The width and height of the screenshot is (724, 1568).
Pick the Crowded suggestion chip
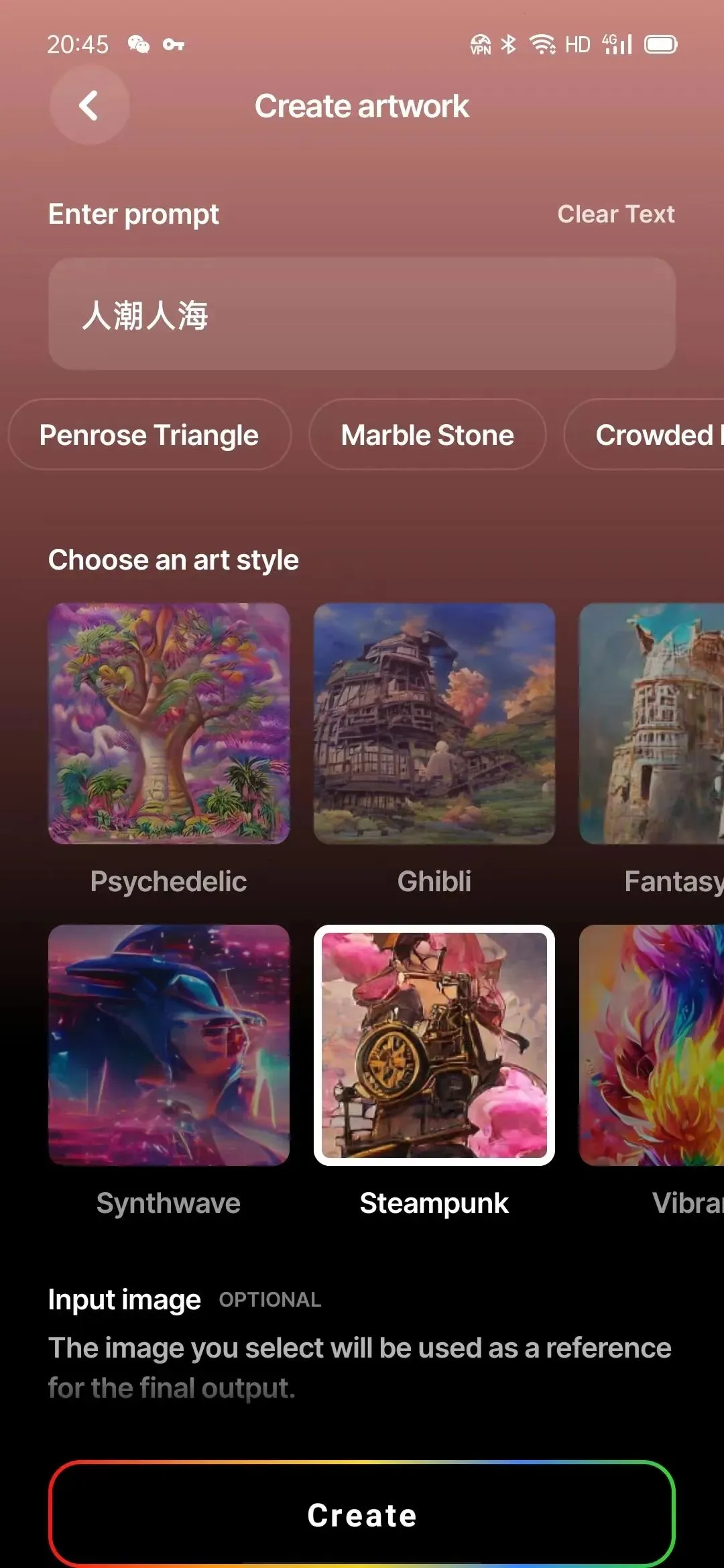coord(645,435)
